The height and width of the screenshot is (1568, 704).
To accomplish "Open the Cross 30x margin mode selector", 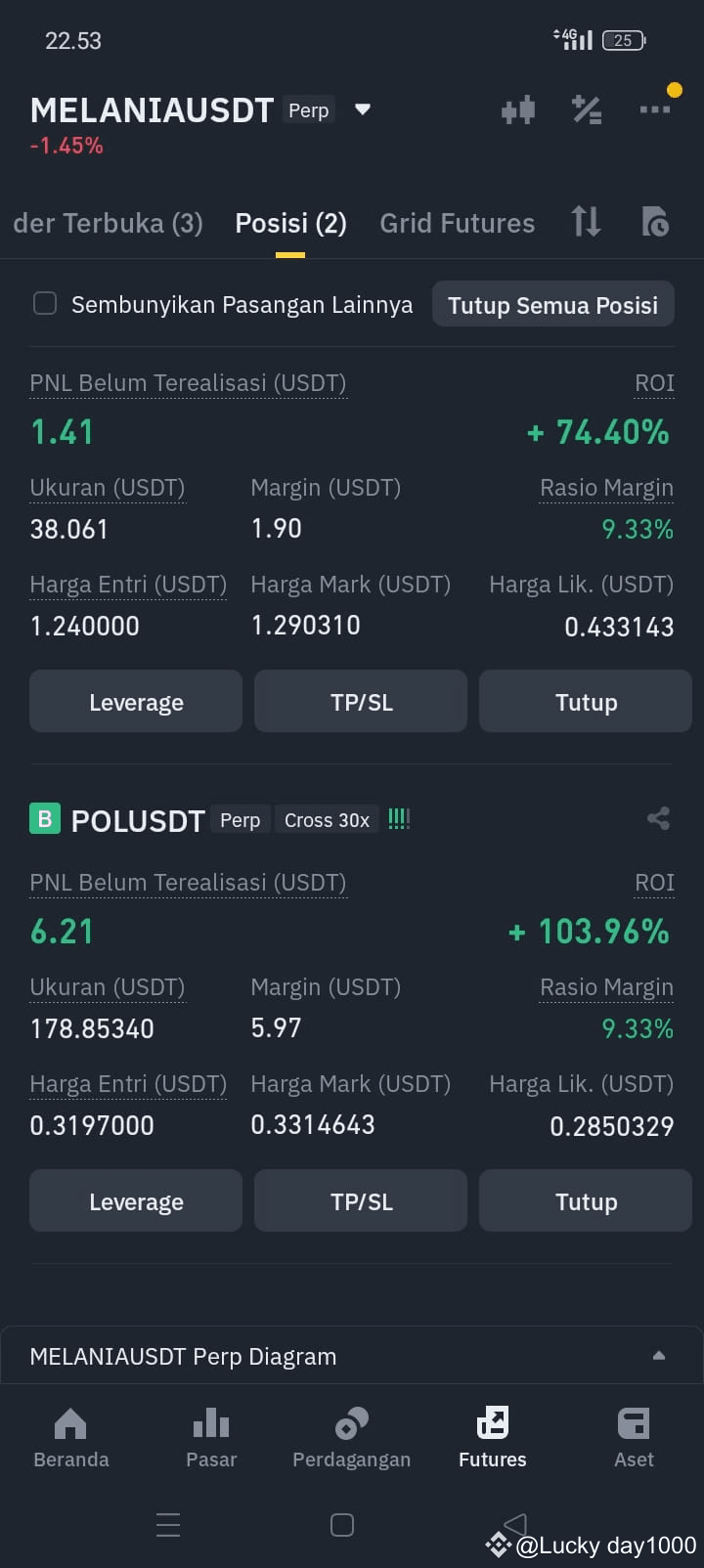I will (x=327, y=819).
